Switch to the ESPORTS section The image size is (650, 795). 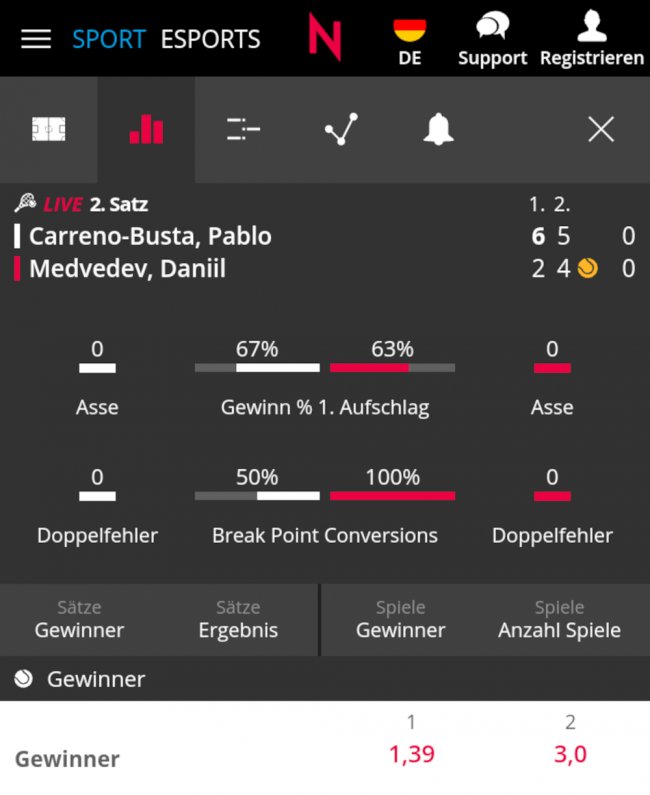(211, 39)
